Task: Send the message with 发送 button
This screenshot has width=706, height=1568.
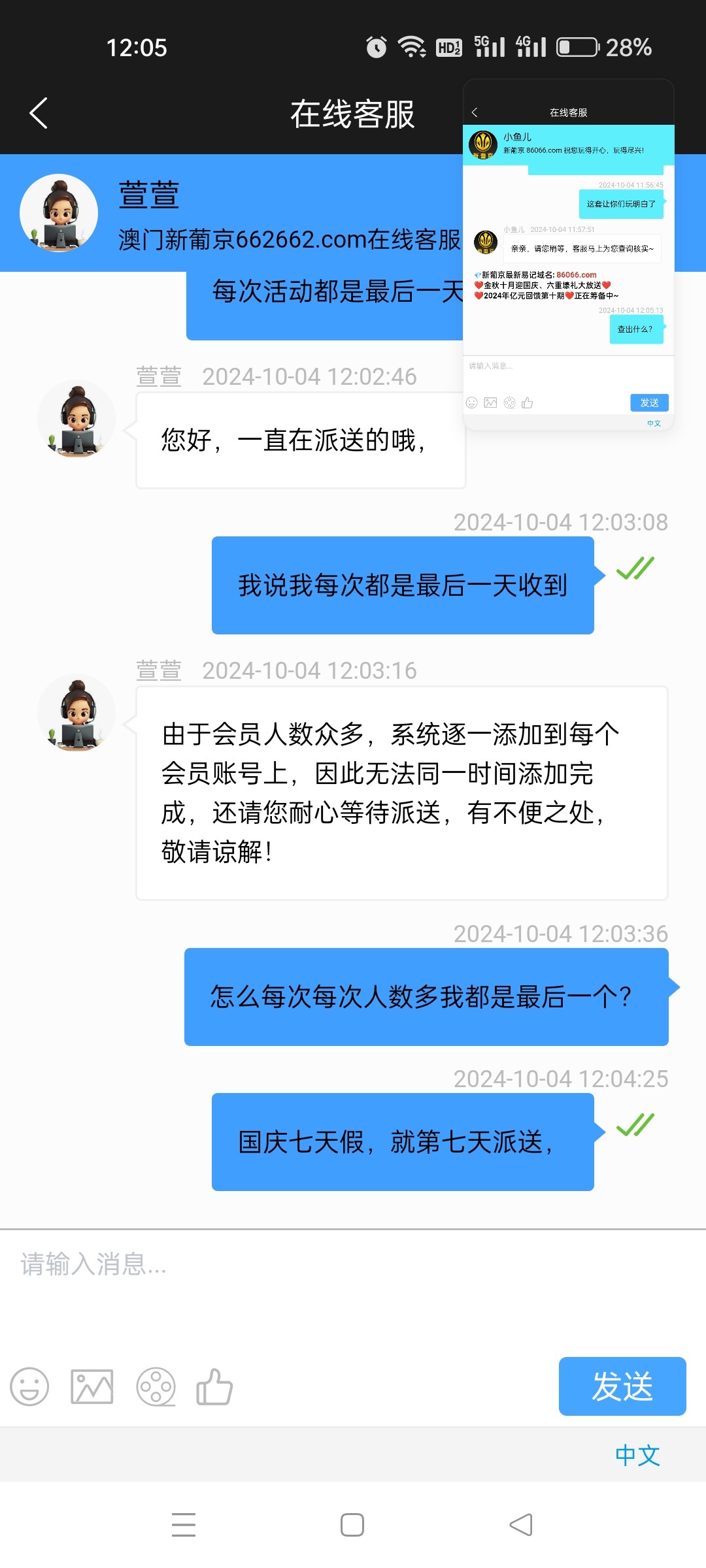Action: 622,1386
